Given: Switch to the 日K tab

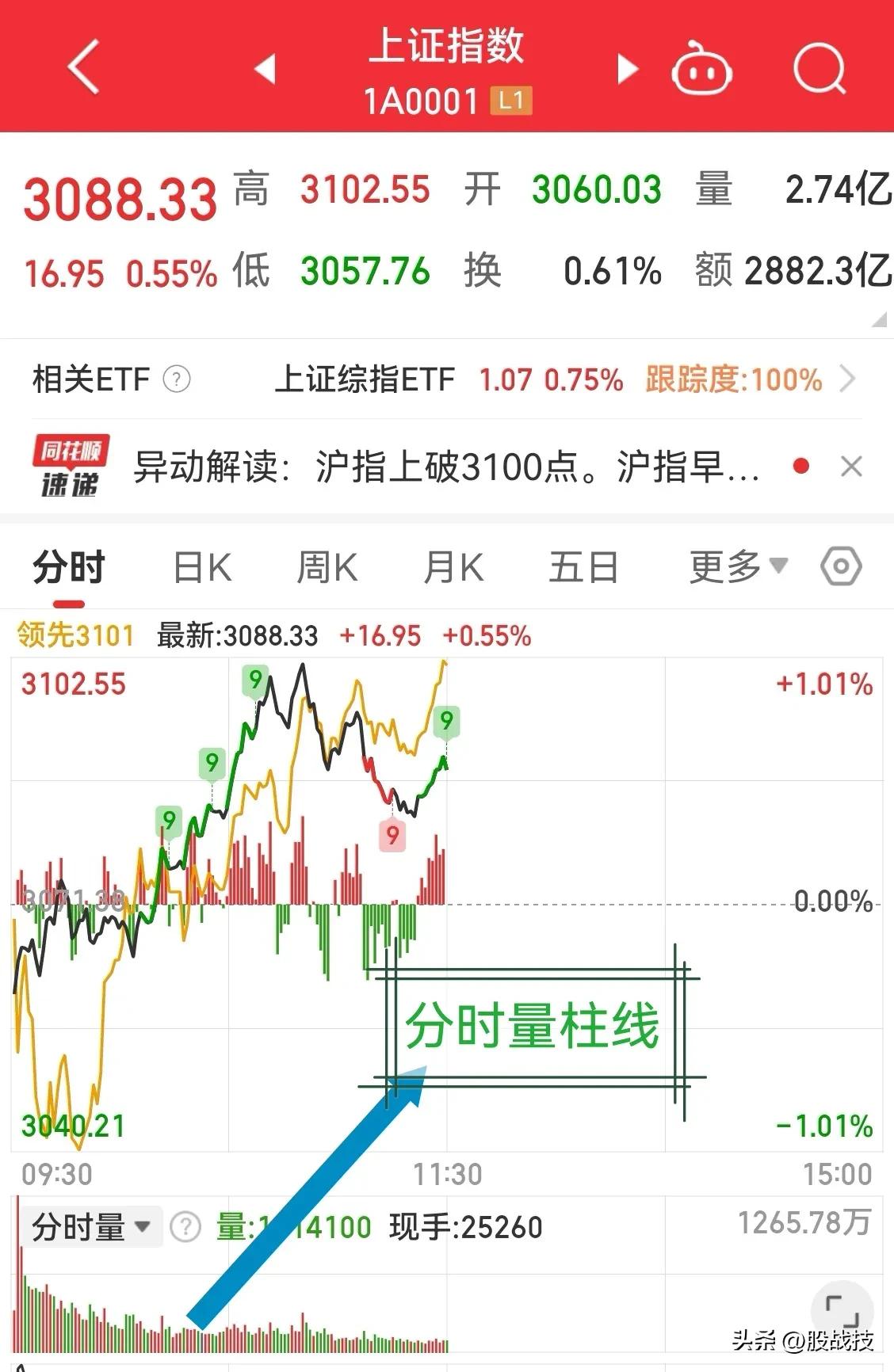Looking at the screenshot, I should click(x=202, y=568).
